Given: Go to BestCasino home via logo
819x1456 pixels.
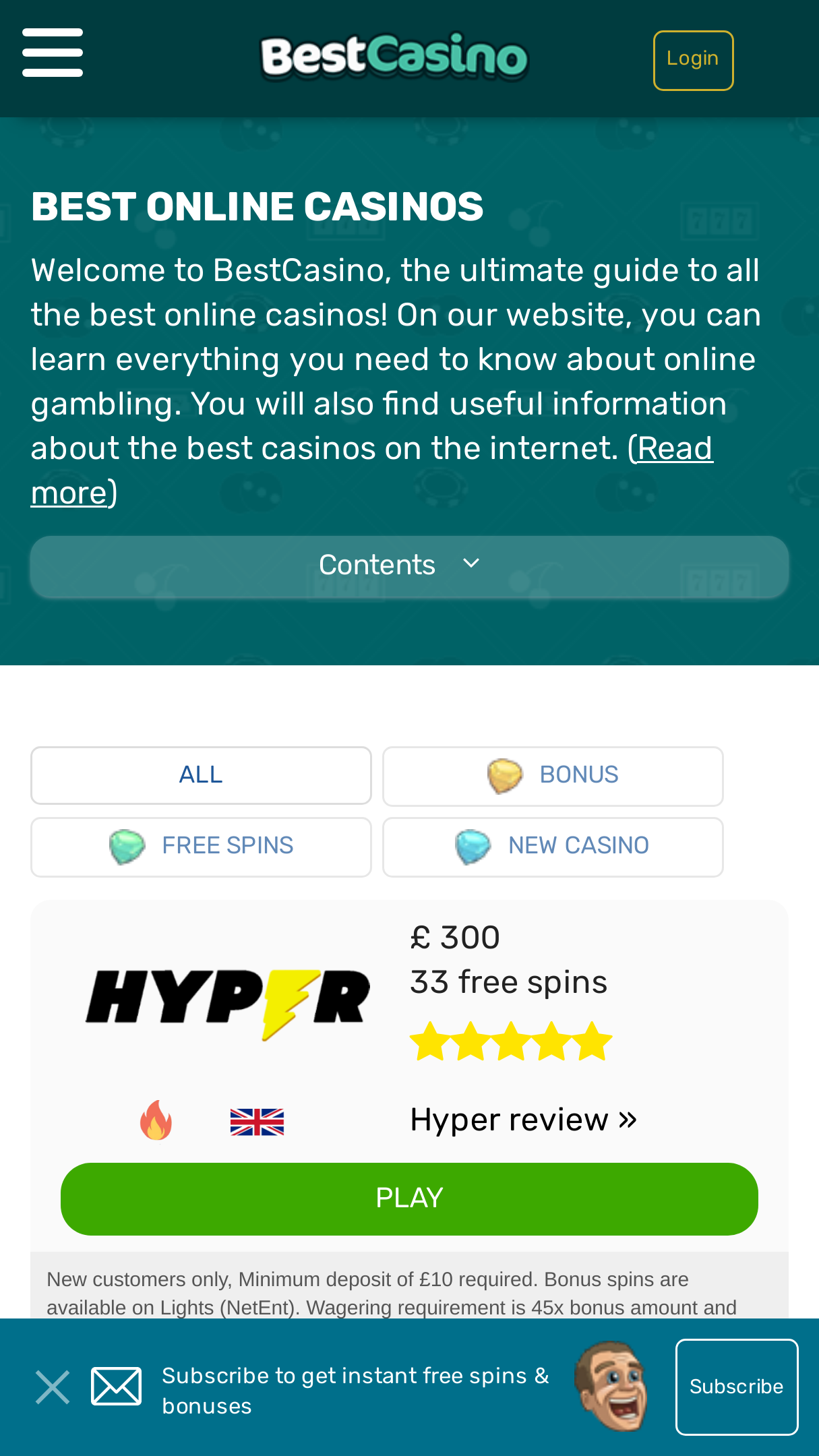Looking at the screenshot, I should [x=394, y=57].
